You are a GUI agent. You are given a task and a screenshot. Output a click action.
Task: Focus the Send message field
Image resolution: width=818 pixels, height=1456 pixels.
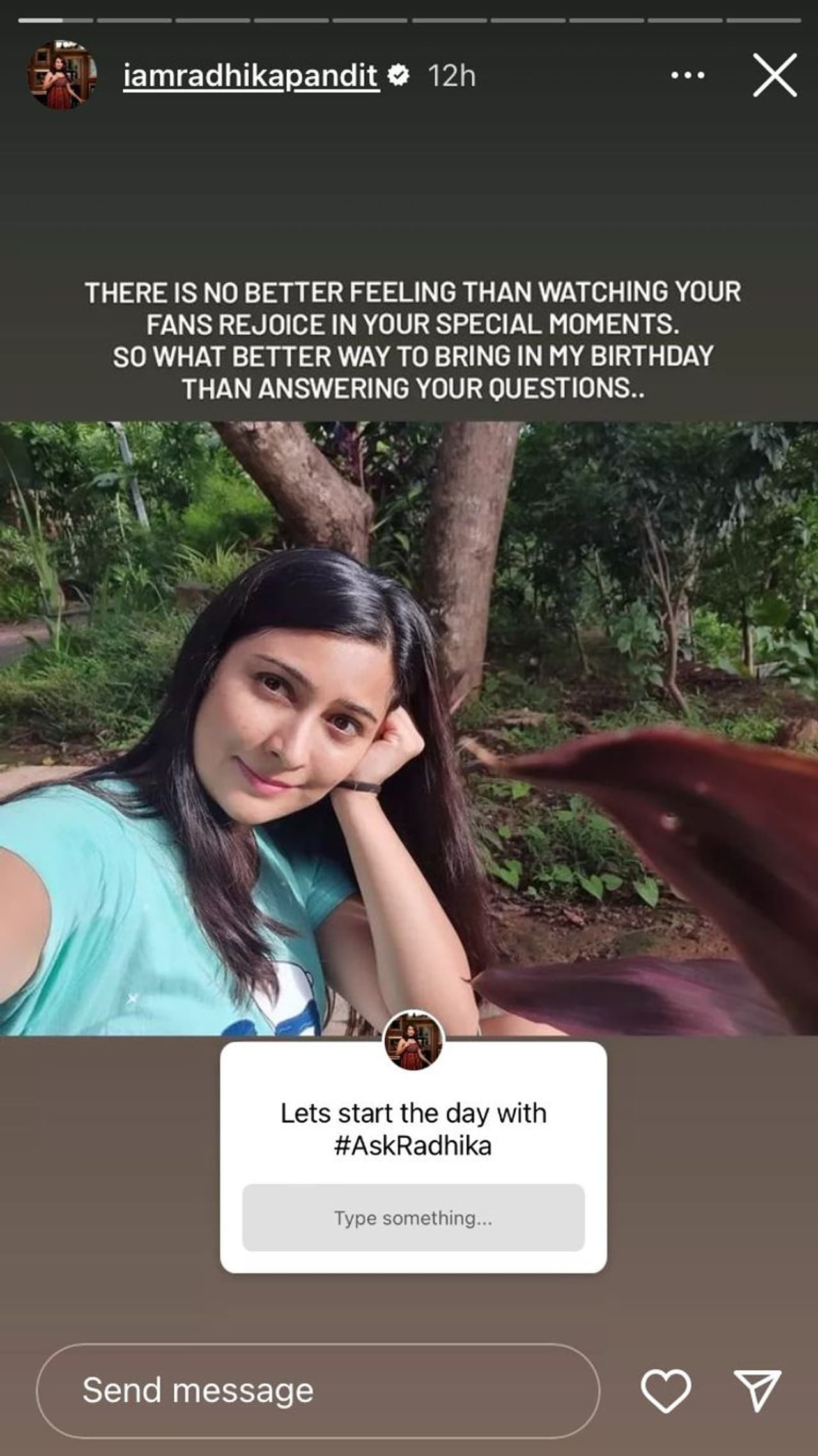318,1391
